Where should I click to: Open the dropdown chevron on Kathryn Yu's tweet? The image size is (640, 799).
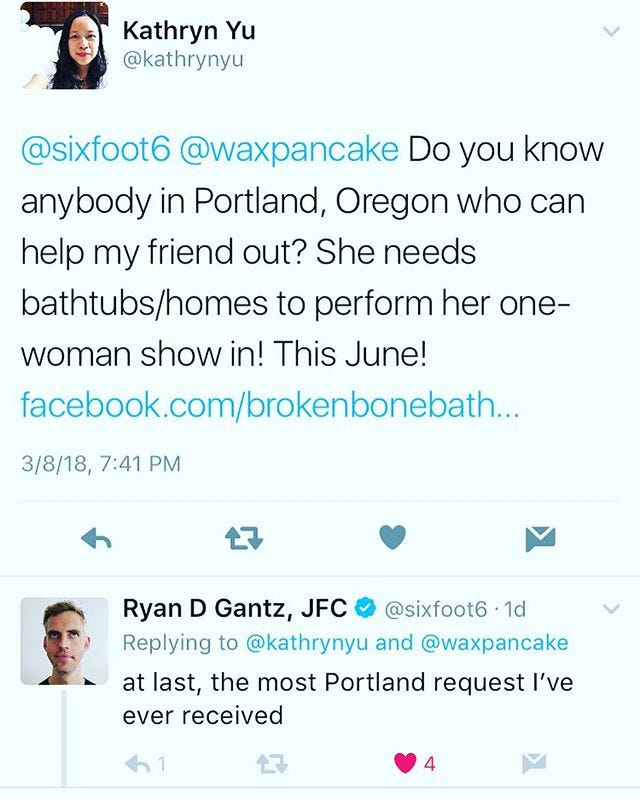611,33
